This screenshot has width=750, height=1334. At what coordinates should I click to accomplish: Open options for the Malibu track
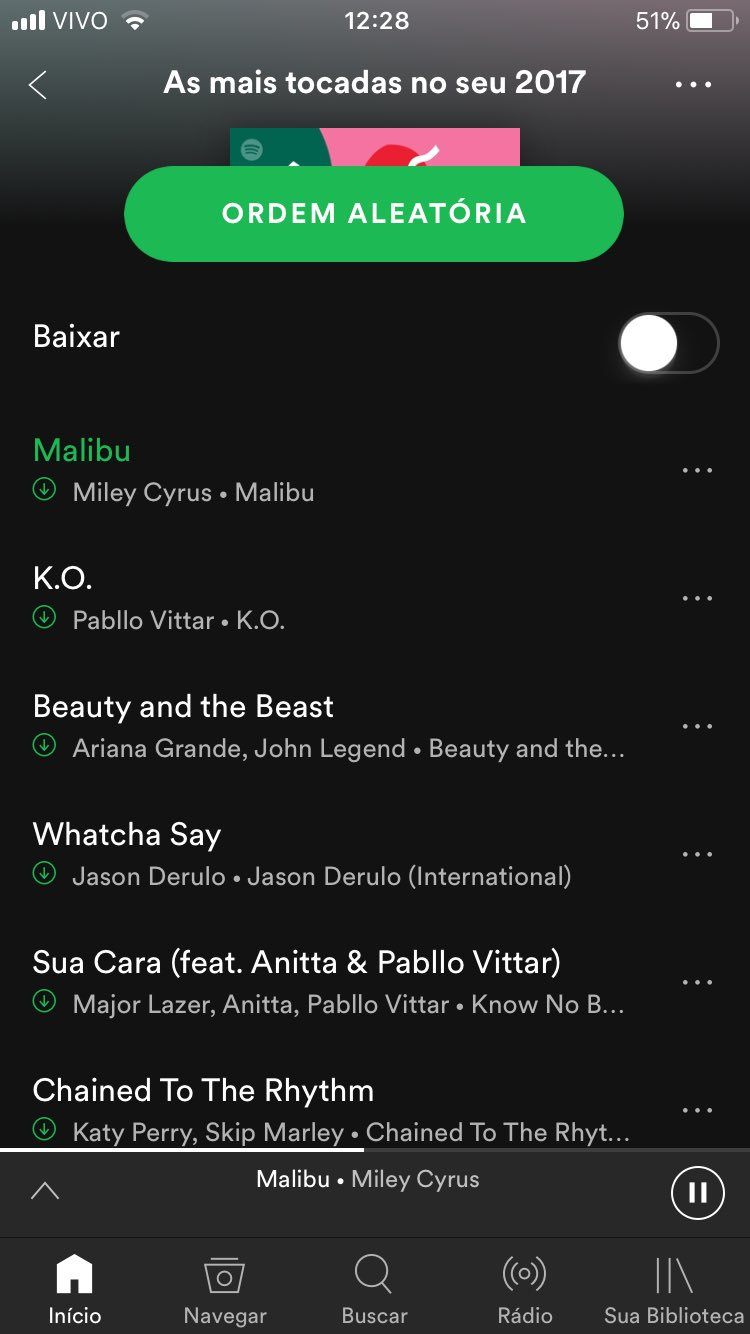coord(697,470)
